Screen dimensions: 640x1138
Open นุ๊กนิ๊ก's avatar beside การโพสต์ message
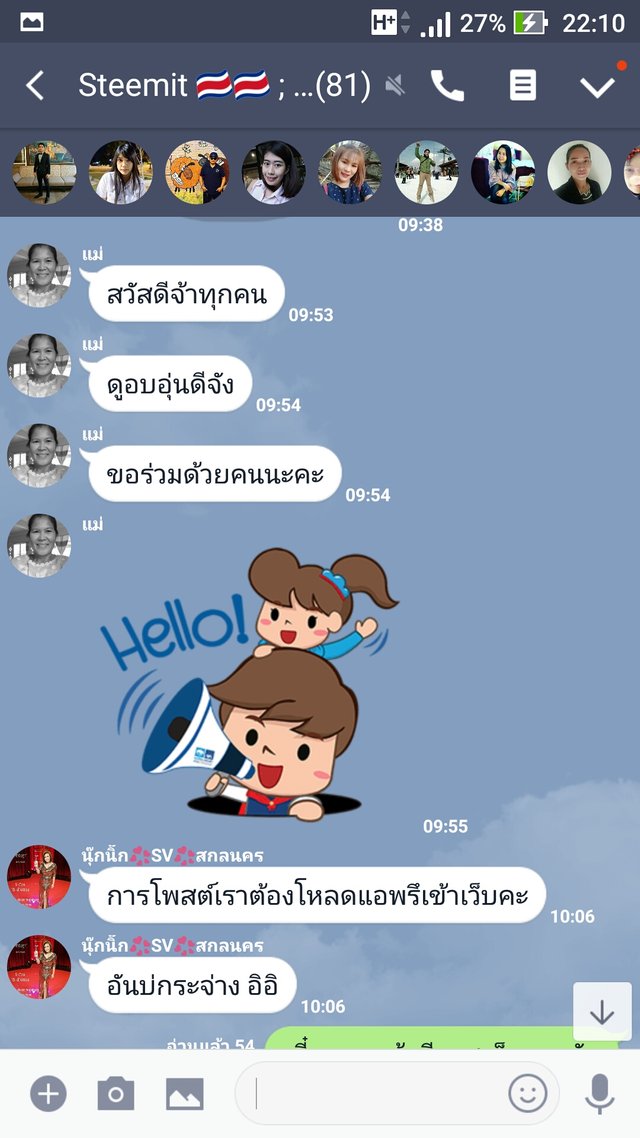click(x=39, y=877)
